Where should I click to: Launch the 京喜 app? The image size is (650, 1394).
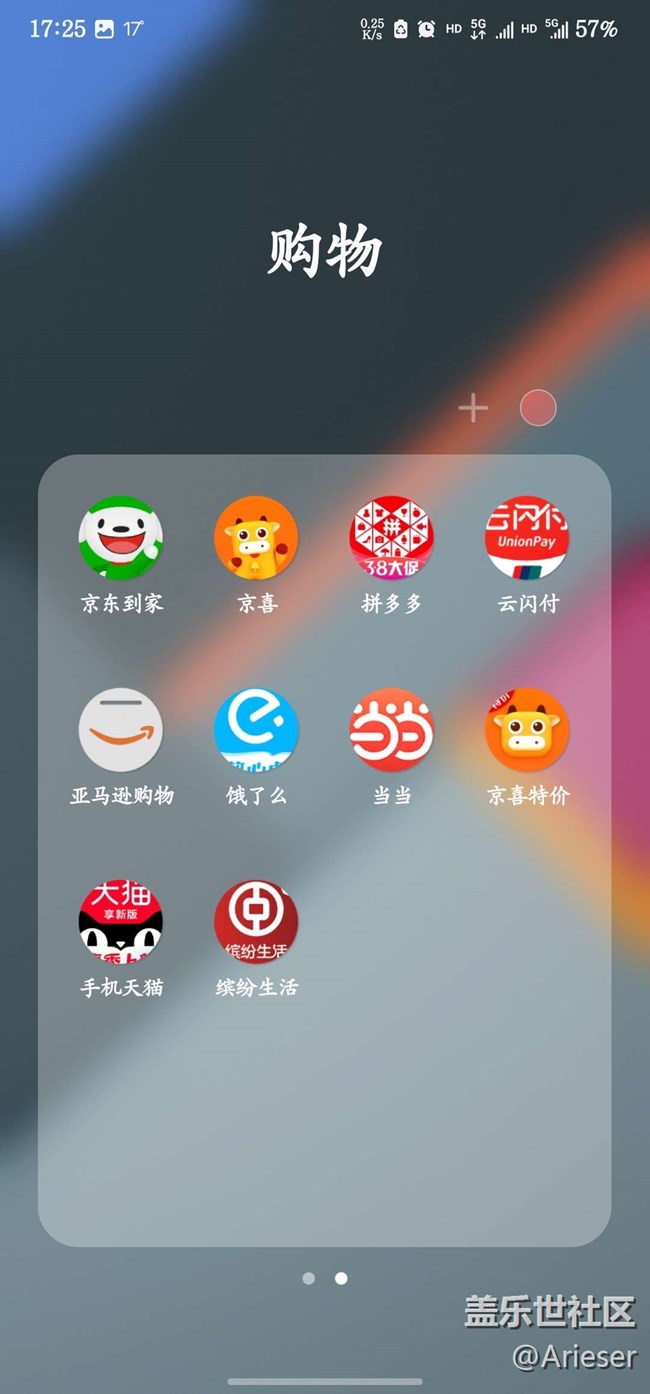[x=256, y=540]
